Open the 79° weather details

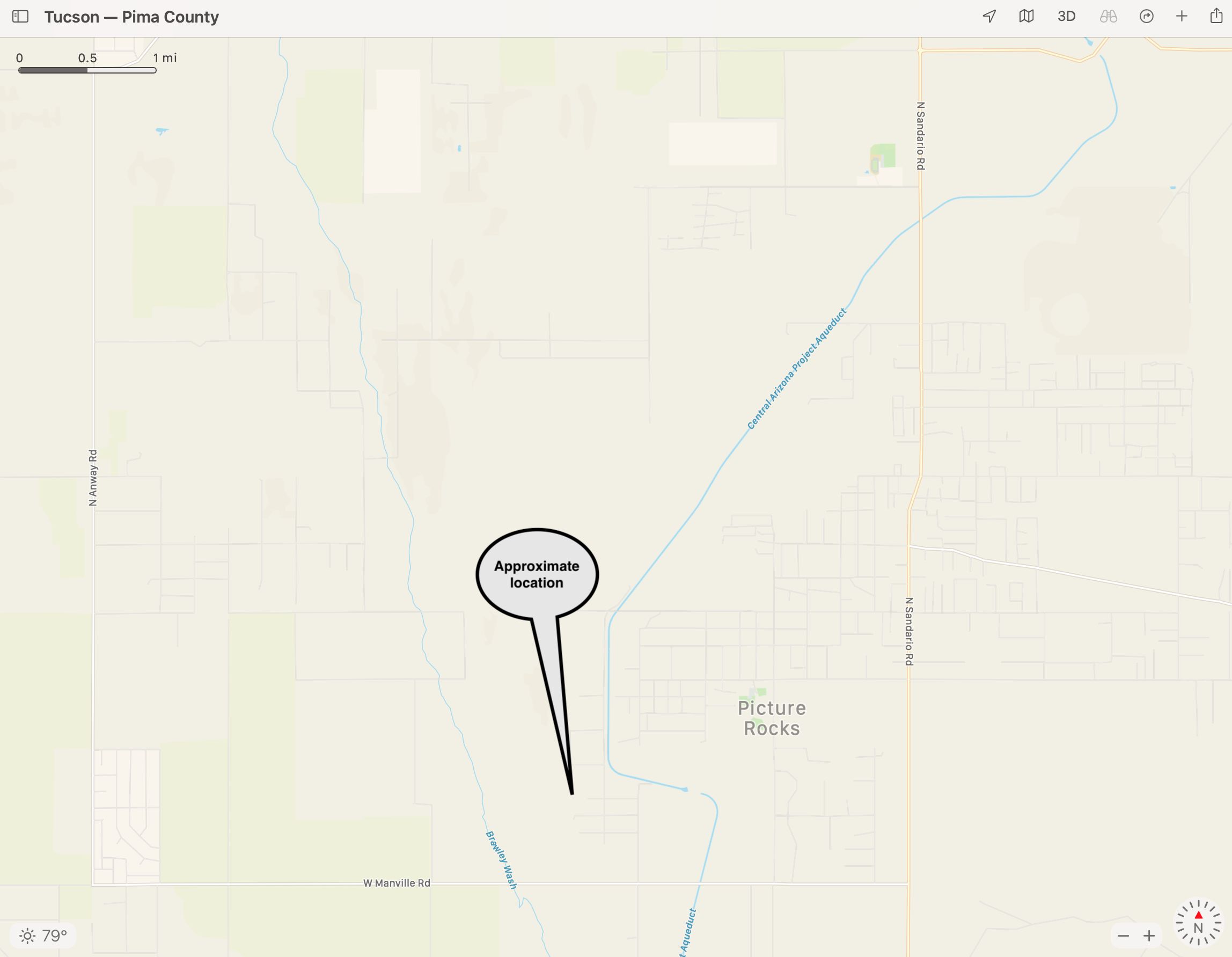coord(44,936)
